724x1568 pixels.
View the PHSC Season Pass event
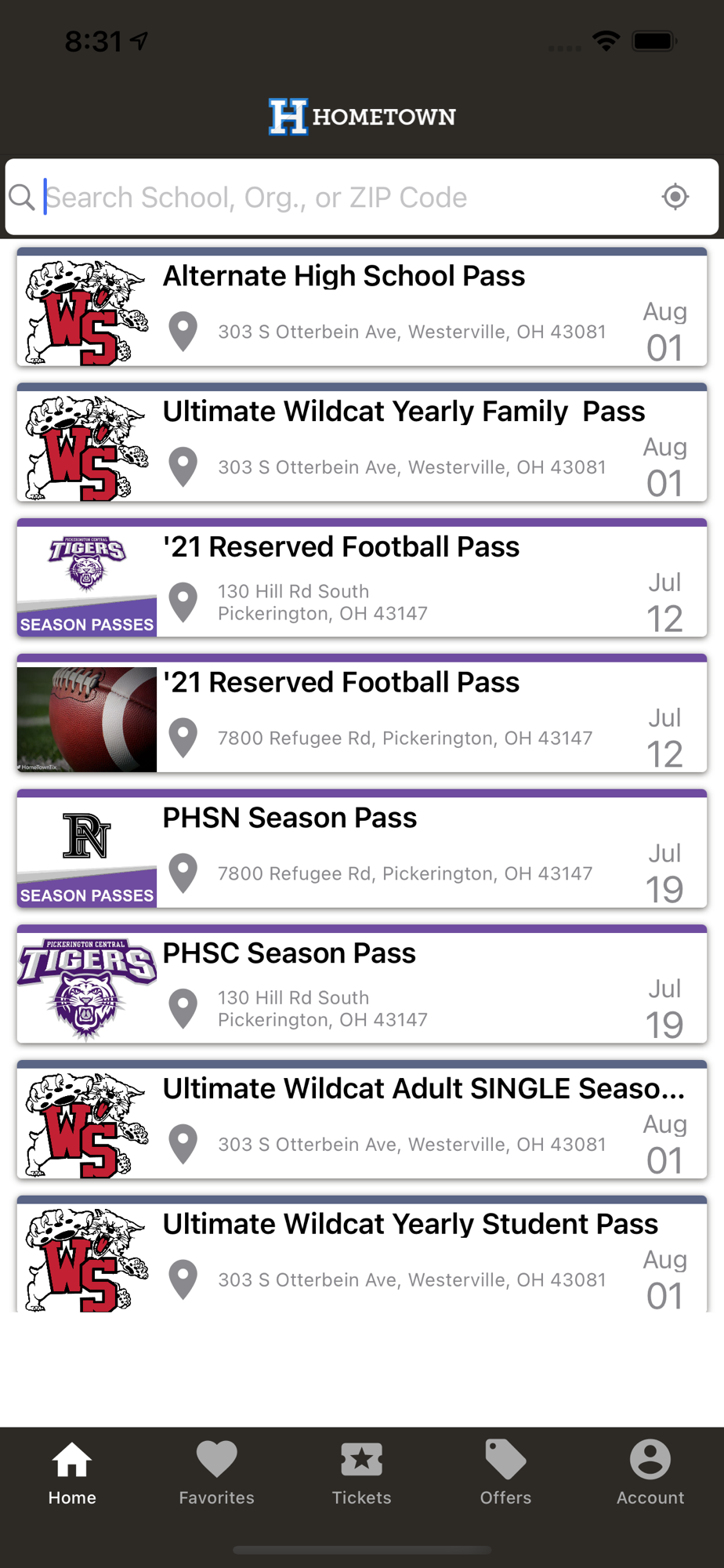(x=362, y=985)
